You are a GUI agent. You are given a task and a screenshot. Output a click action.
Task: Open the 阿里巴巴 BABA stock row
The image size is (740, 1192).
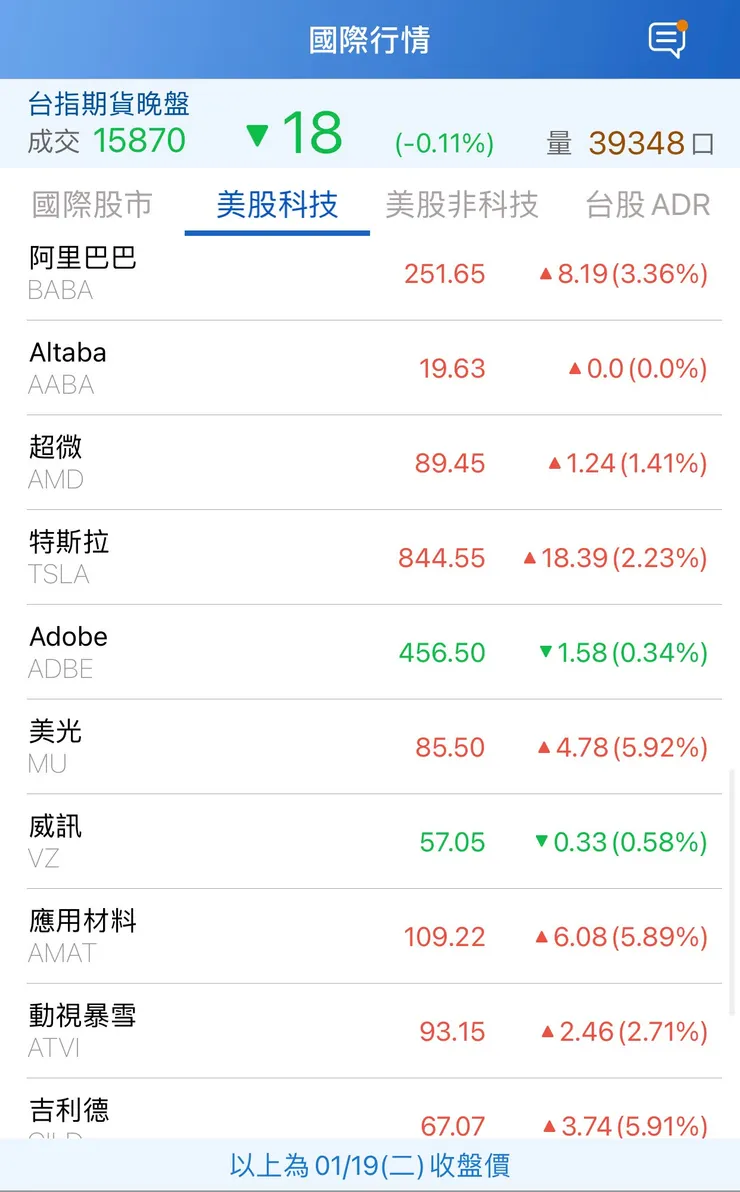[370, 274]
